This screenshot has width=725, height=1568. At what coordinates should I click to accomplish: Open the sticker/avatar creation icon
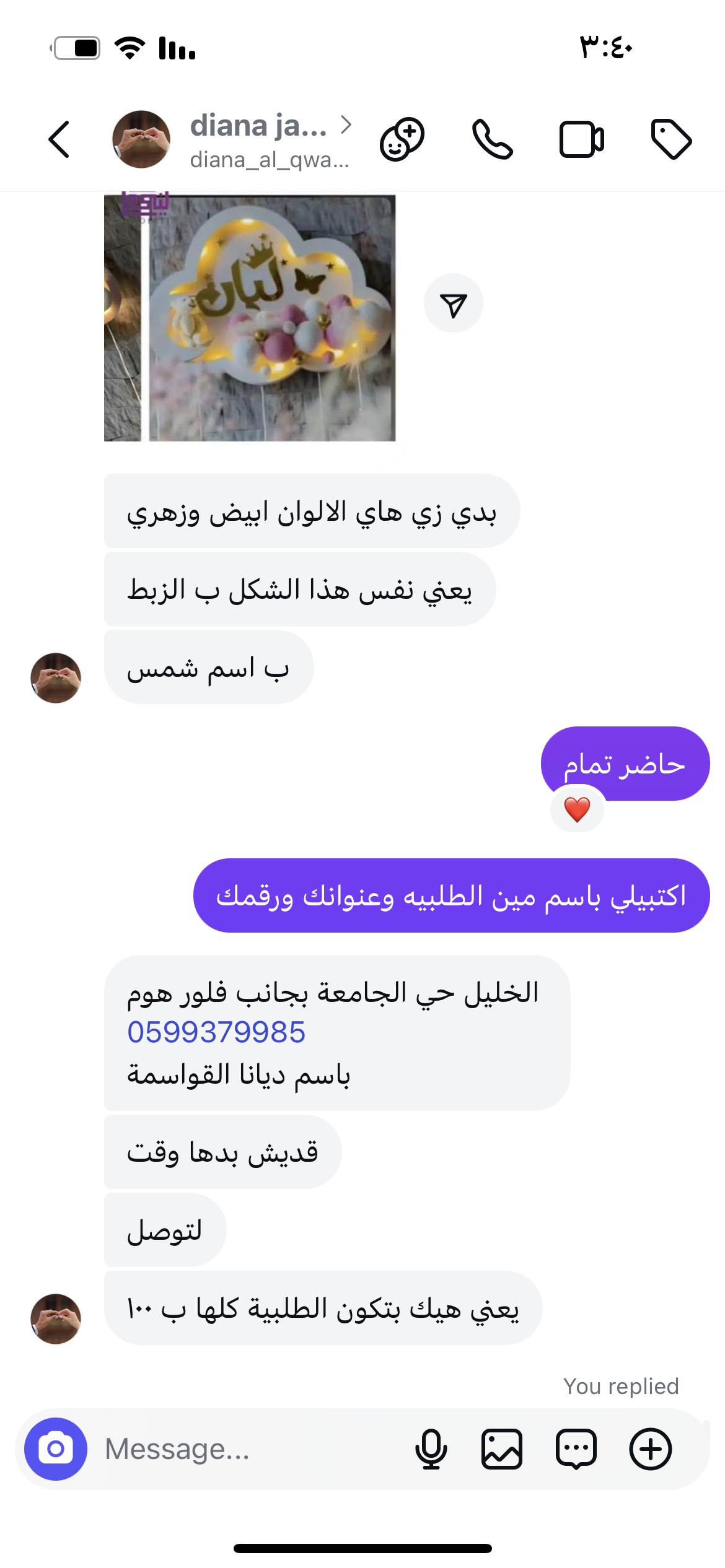tap(402, 139)
